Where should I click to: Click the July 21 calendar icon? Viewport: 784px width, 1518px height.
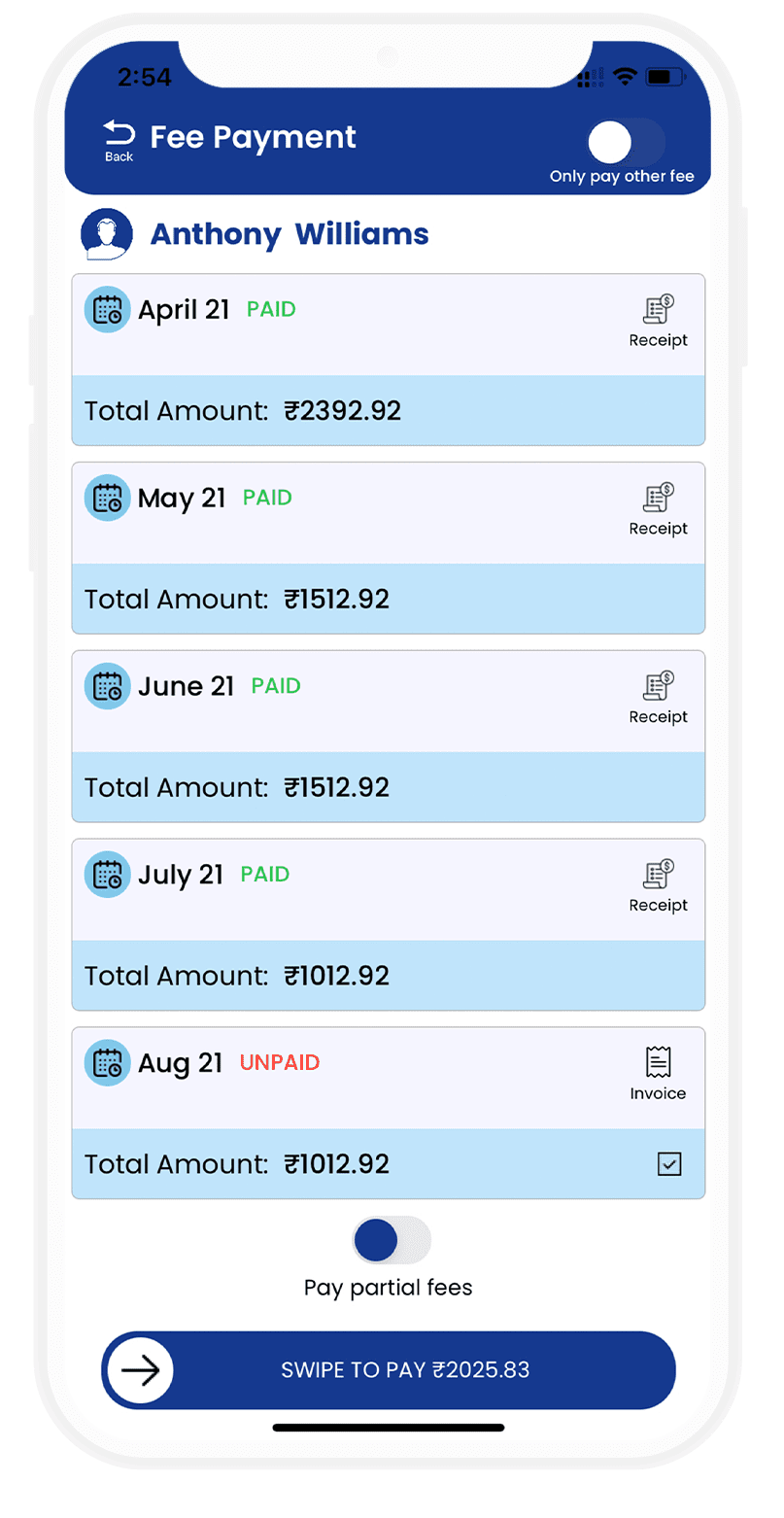click(x=107, y=875)
